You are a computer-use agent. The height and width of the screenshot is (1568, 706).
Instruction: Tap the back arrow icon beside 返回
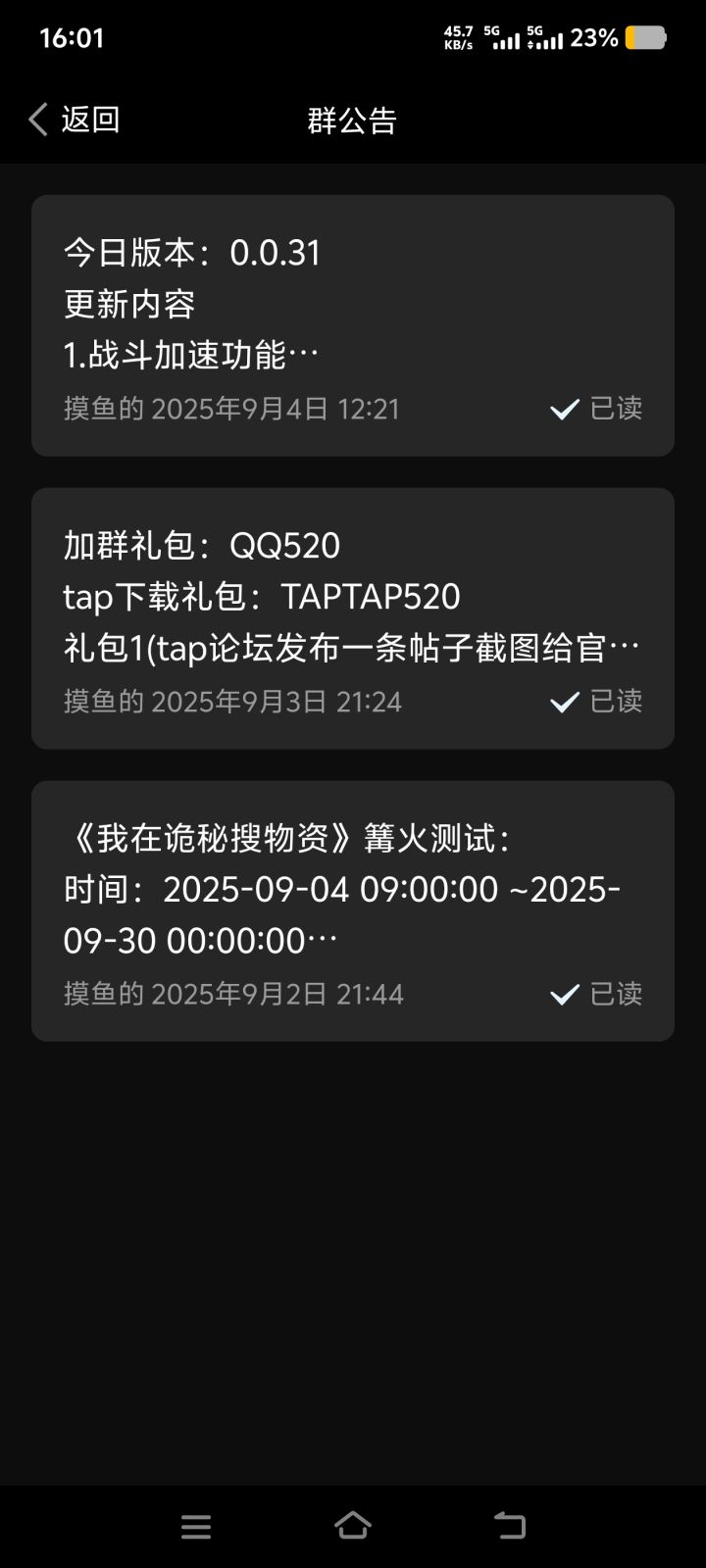[x=37, y=118]
